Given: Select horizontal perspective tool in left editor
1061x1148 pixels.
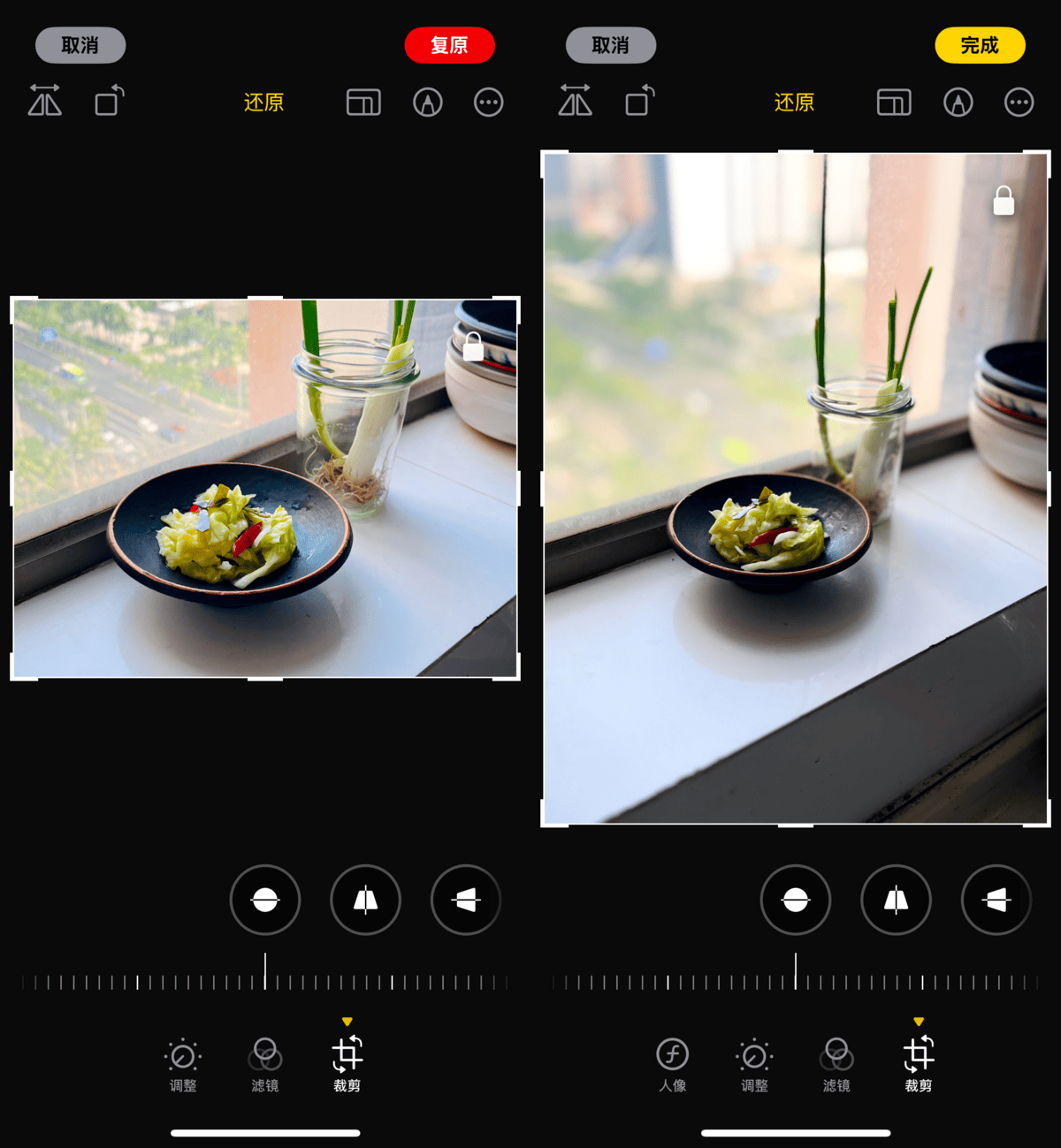Looking at the screenshot, I should click(466, 900).
